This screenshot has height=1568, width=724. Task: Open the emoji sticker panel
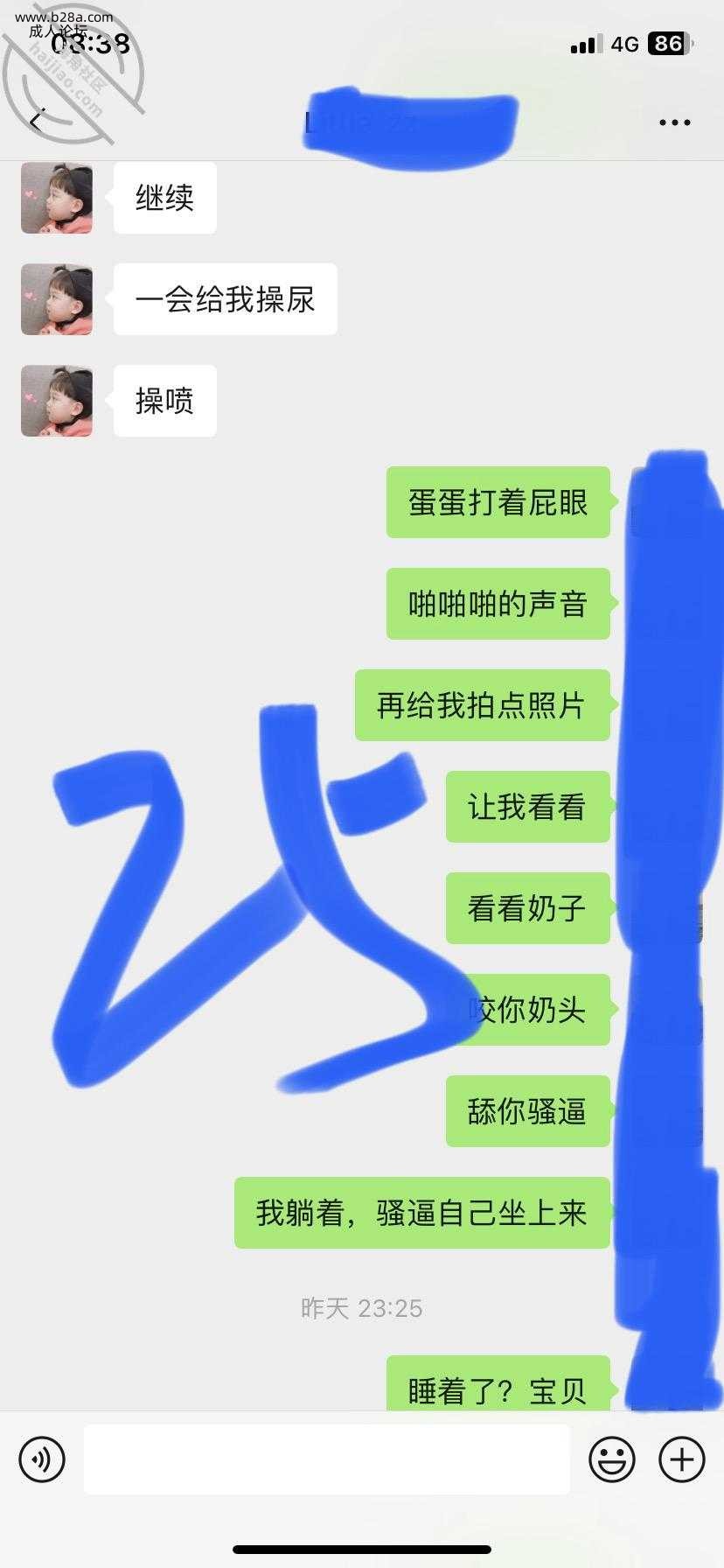tap(611, 1459)
